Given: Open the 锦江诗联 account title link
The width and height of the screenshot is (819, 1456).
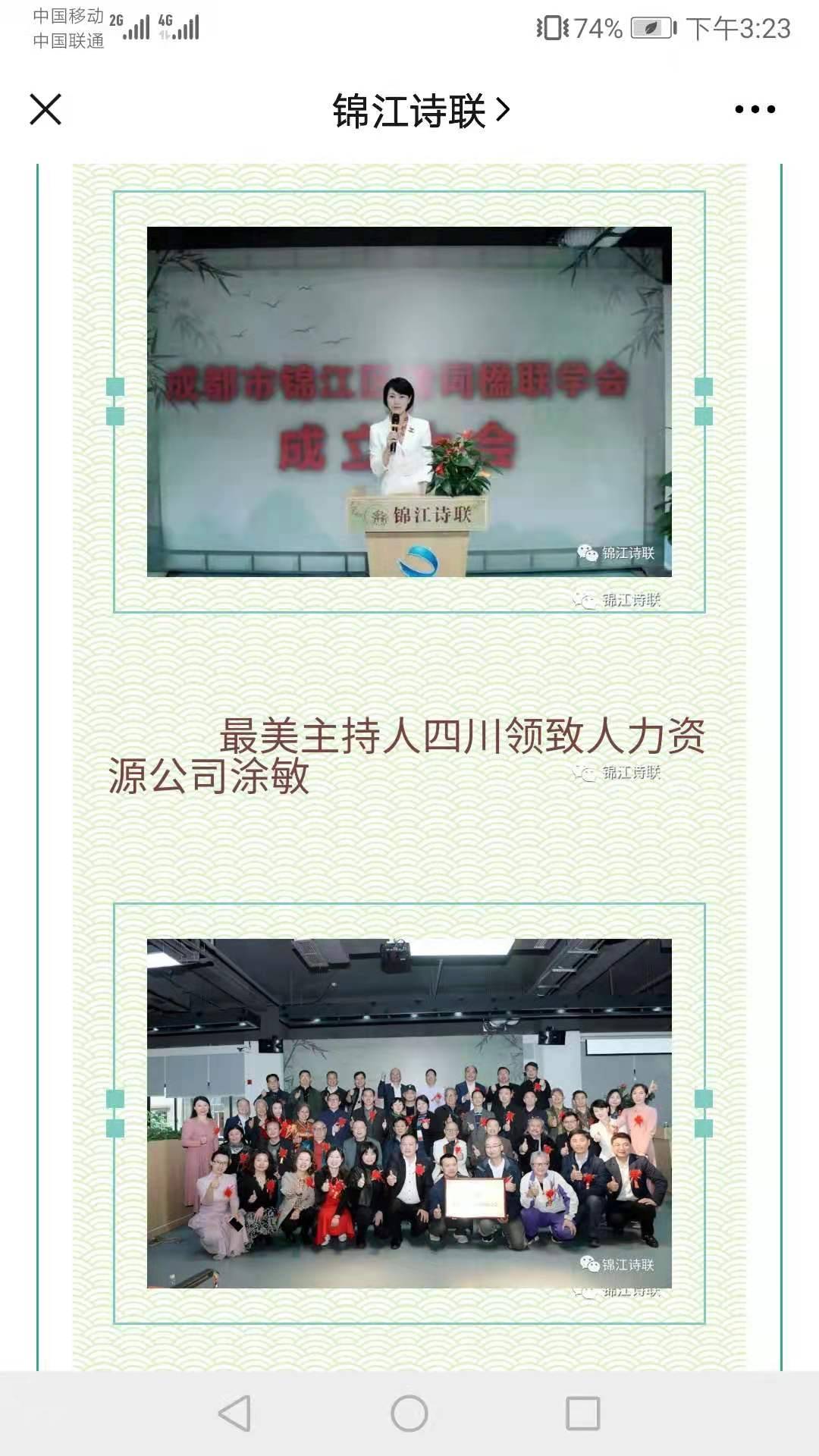Looking at the screenshot, I should point(421,111).
